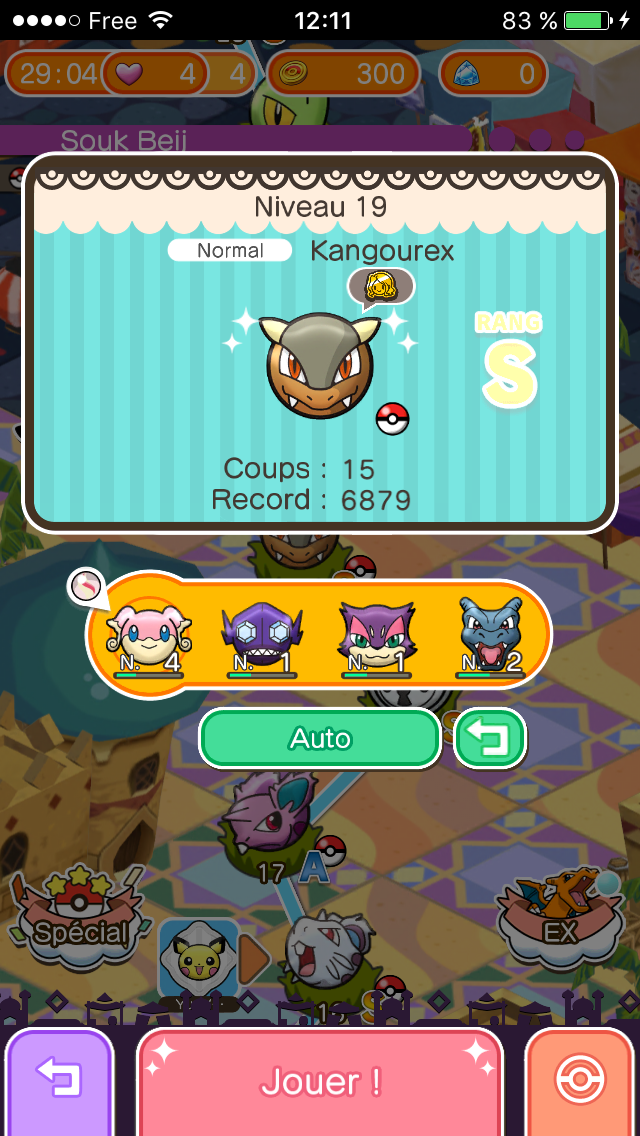Tap the hearts counter showing 4
This screenshot has width=640, height=1136.
coord(155,73)
